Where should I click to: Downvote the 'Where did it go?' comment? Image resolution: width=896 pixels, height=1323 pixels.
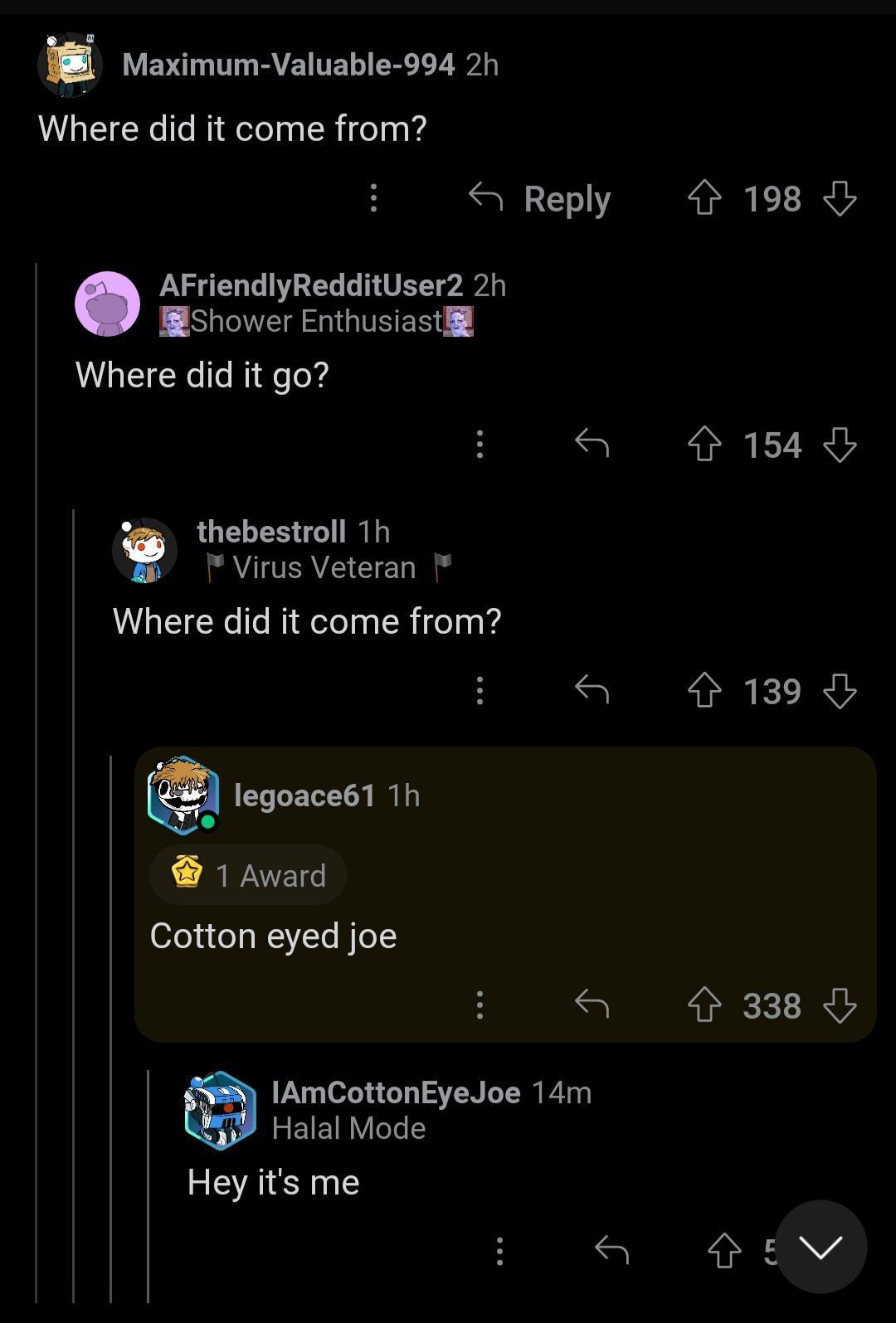pos(840,445)
